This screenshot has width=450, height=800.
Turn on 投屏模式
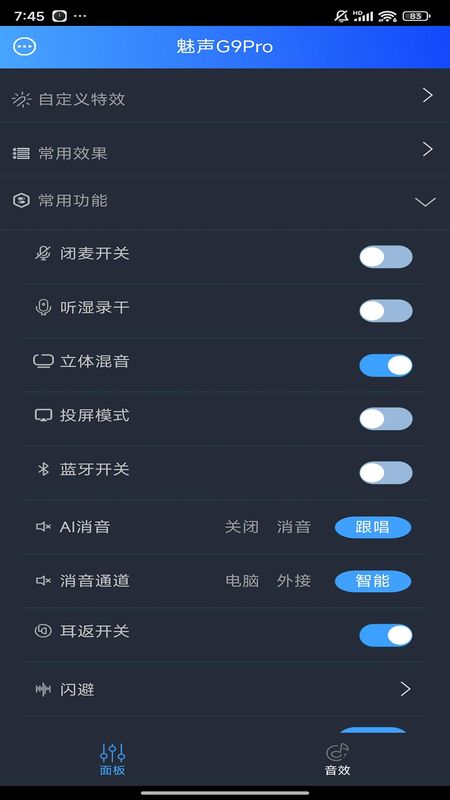(386, 419)
